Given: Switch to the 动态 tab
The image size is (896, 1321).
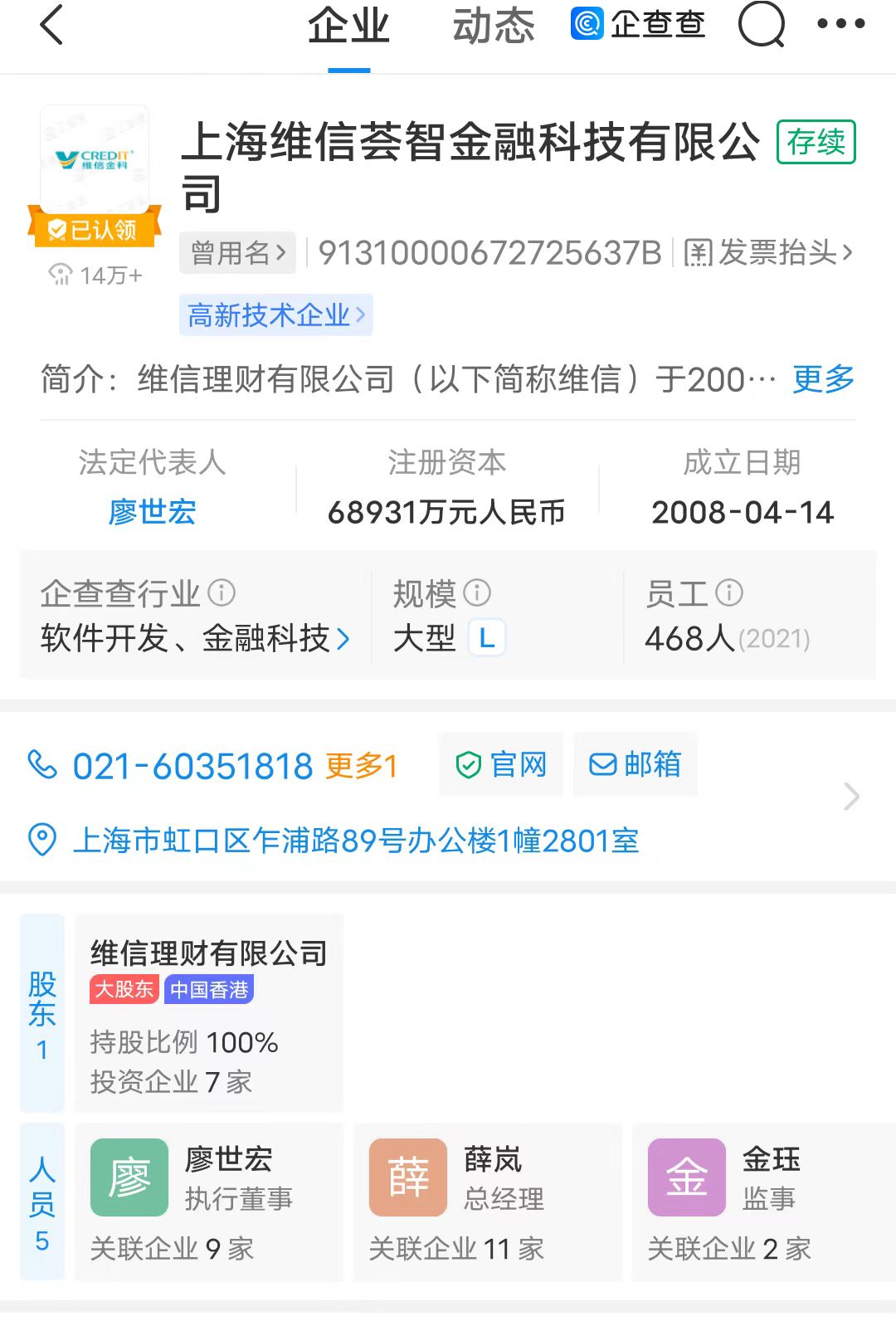Looking at the screenshot, I should pos(493,25).
